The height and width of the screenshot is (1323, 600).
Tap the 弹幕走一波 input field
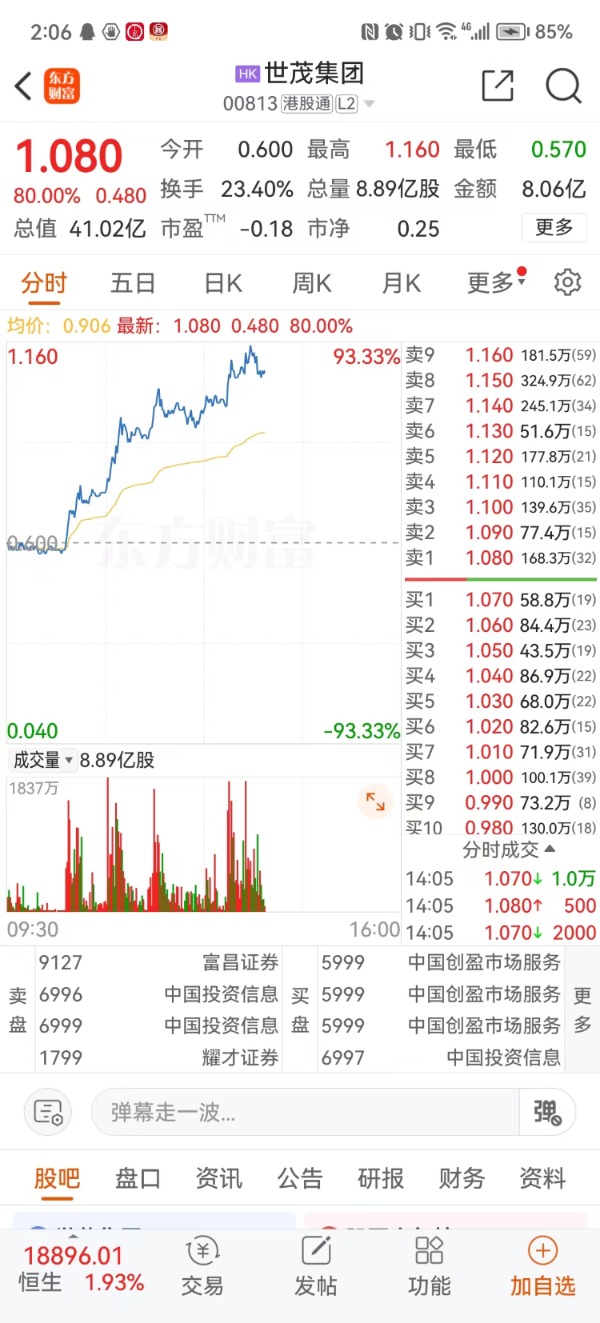(x=305, y=1112)
